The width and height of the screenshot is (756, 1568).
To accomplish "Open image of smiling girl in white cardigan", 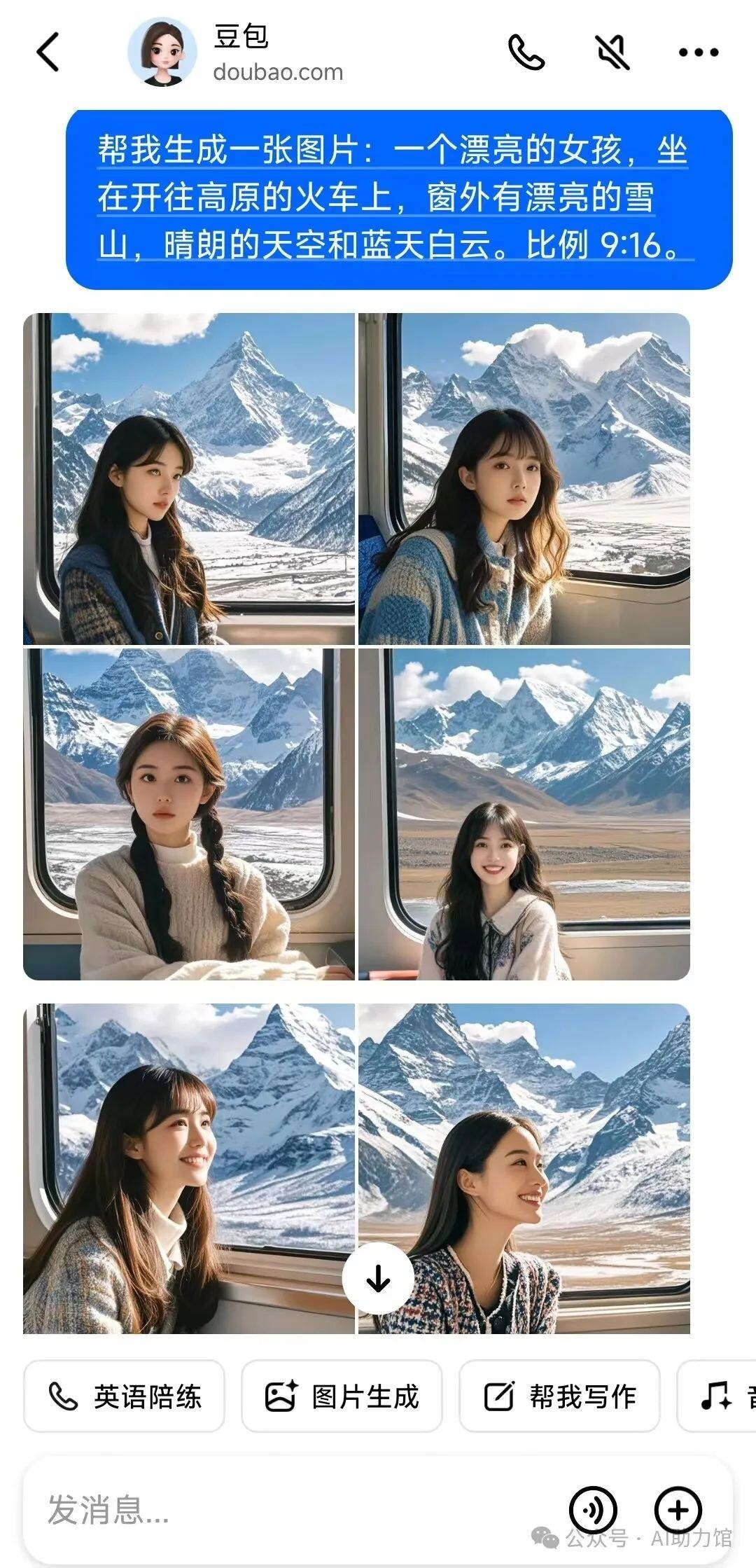I will [524, 814].
